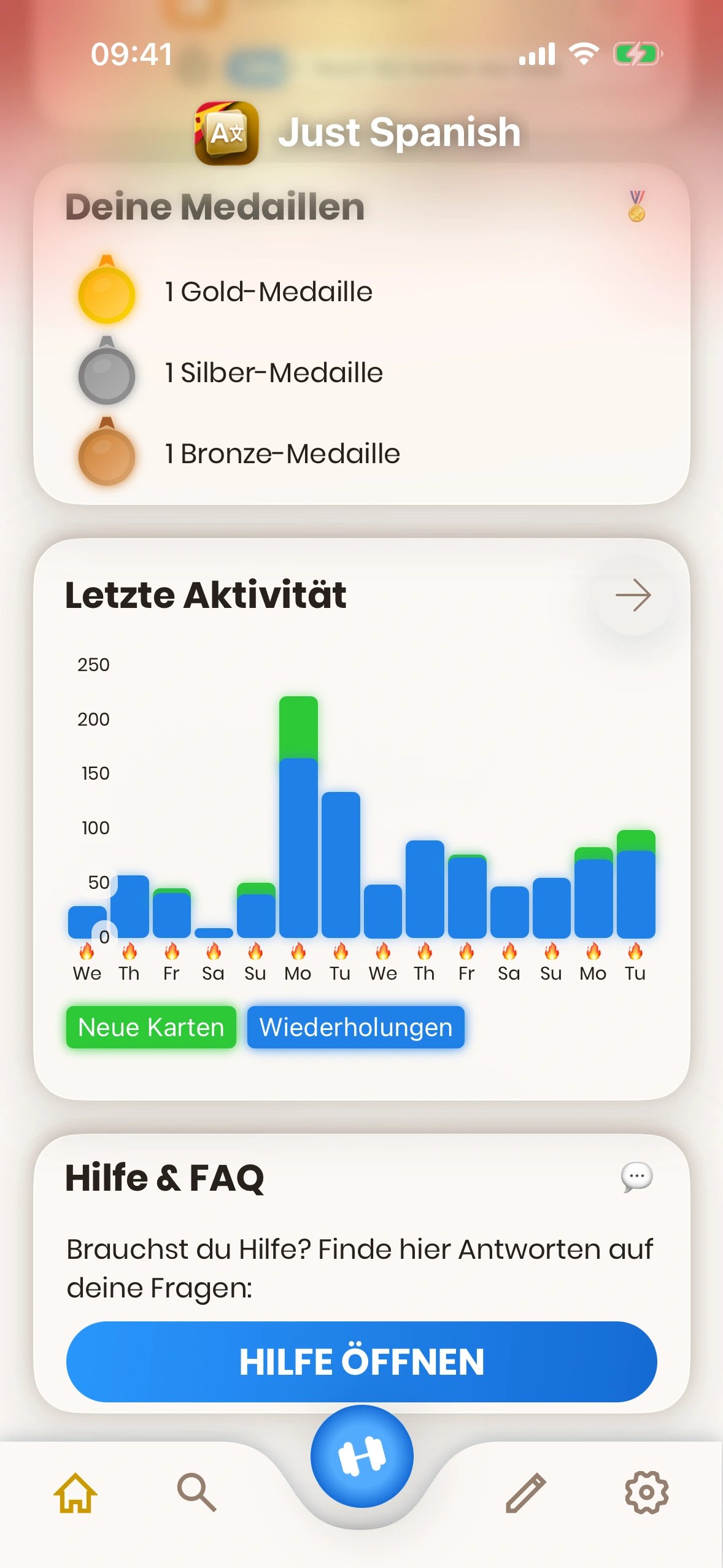Screen dimensions: 723x1568
Task: Tap the HILFE ÖFFNEN button
Action: point(361,1361)
